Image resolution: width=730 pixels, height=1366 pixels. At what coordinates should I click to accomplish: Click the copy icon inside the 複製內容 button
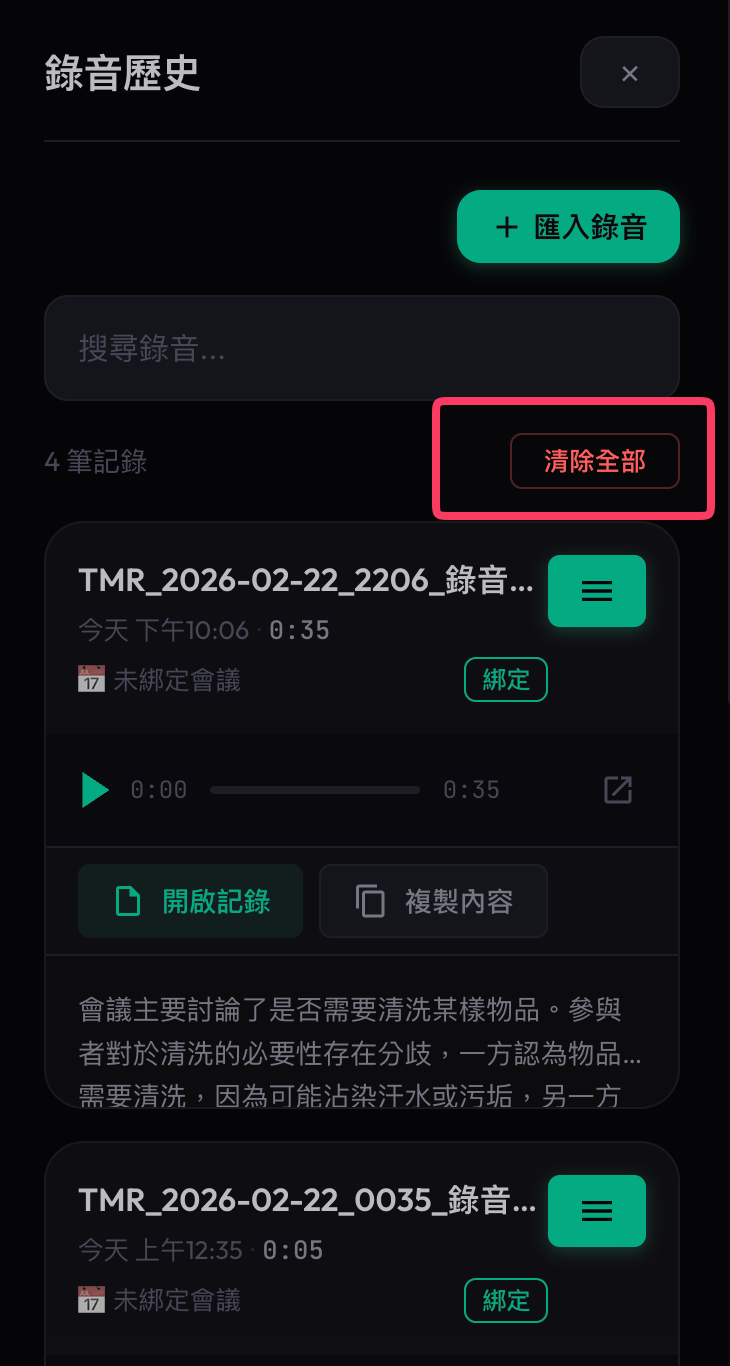tap(370, 900)
